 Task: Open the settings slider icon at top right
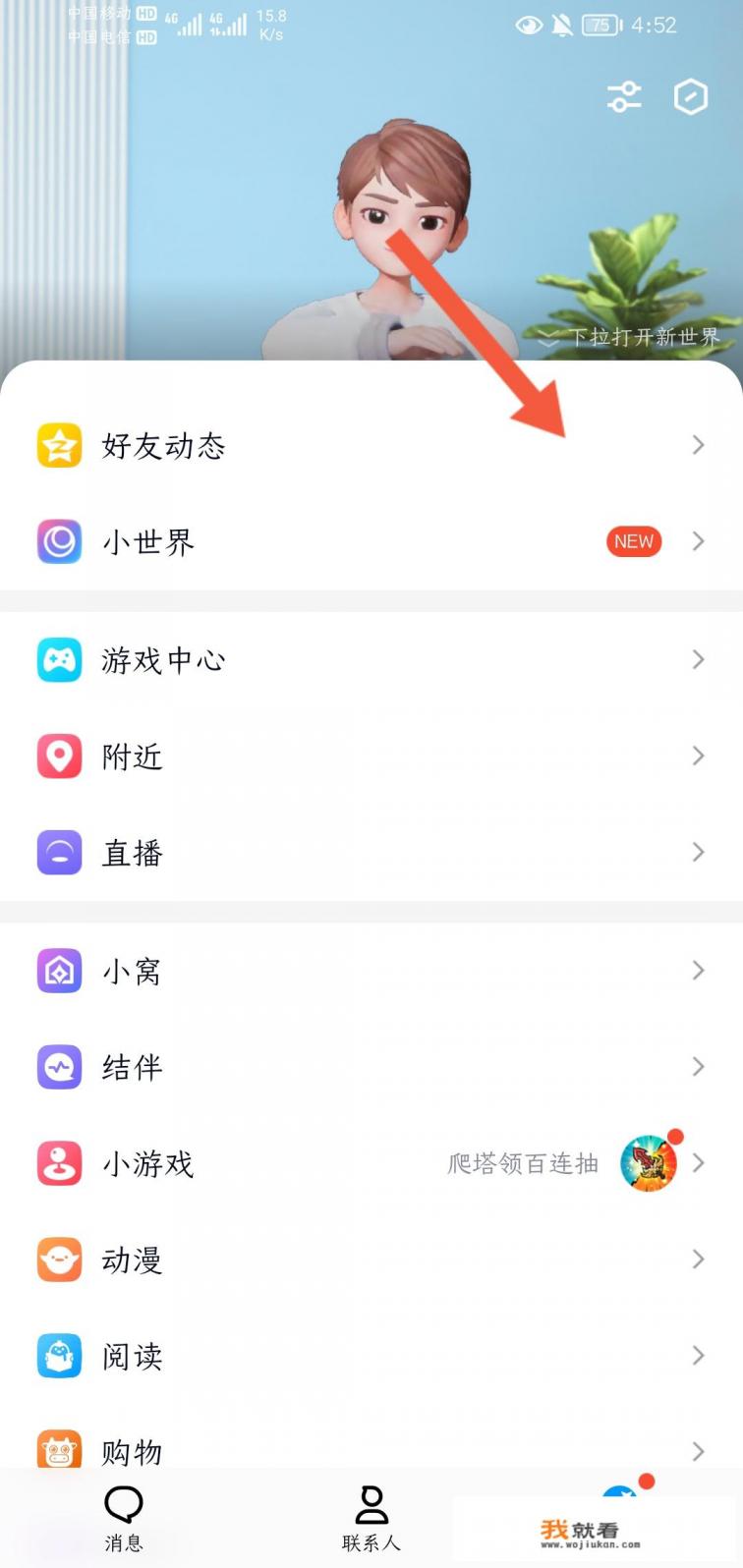tap(623, 97)
